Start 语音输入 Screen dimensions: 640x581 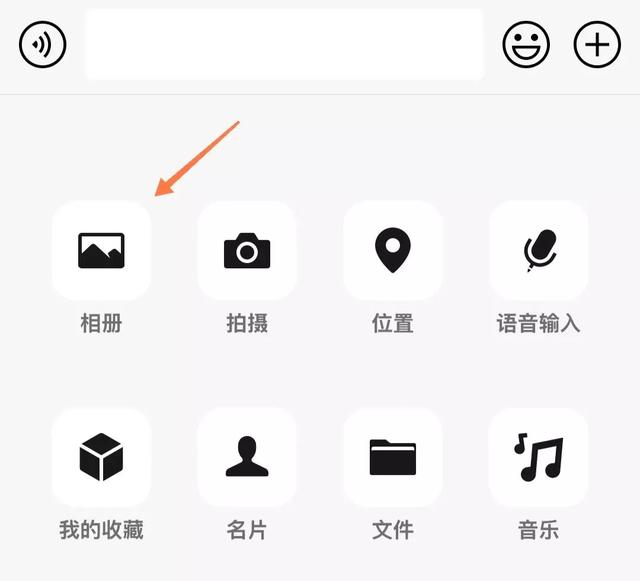538,250
